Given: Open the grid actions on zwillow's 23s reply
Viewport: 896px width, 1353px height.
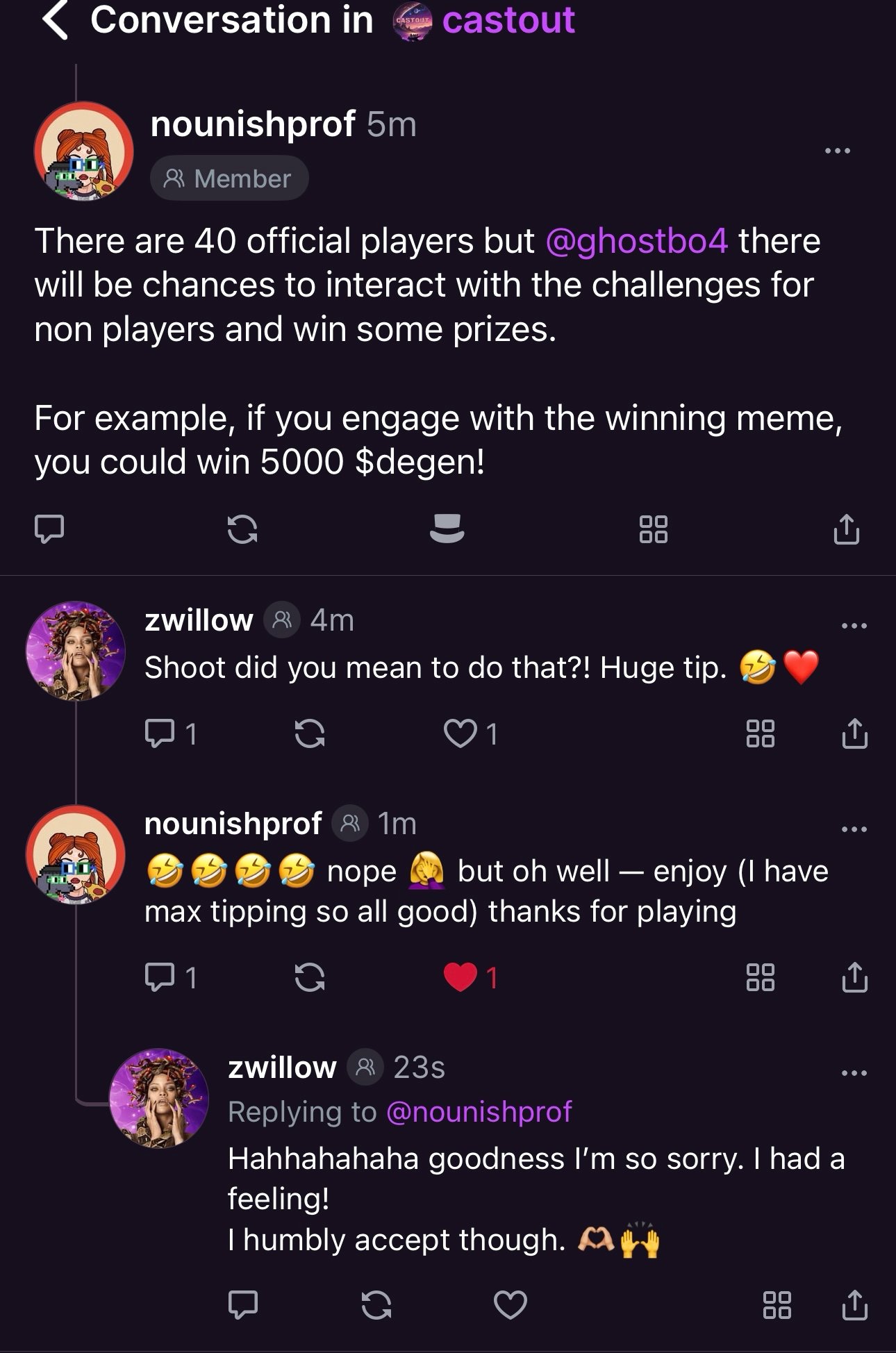Looking at the screenshot, I should (777, 1304).
